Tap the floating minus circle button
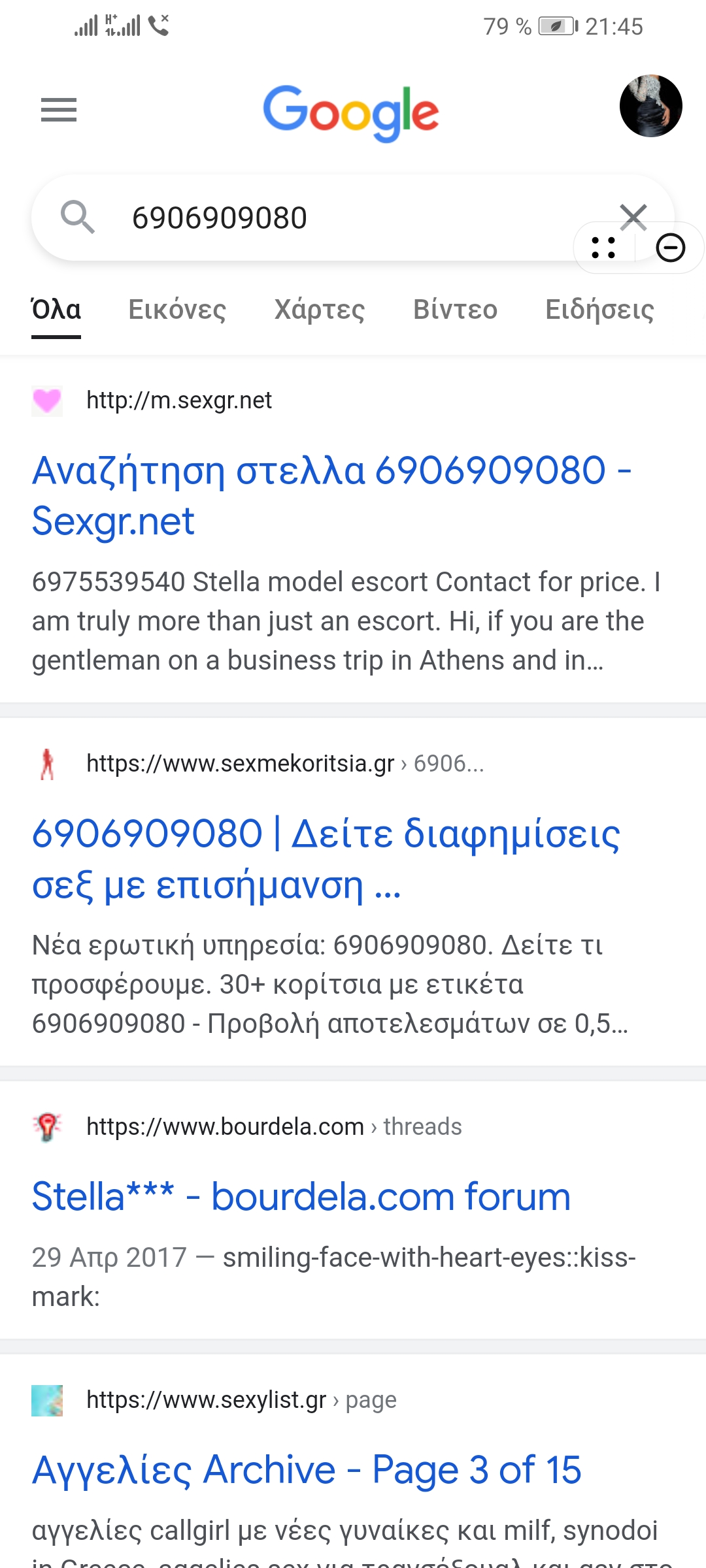 670,248
